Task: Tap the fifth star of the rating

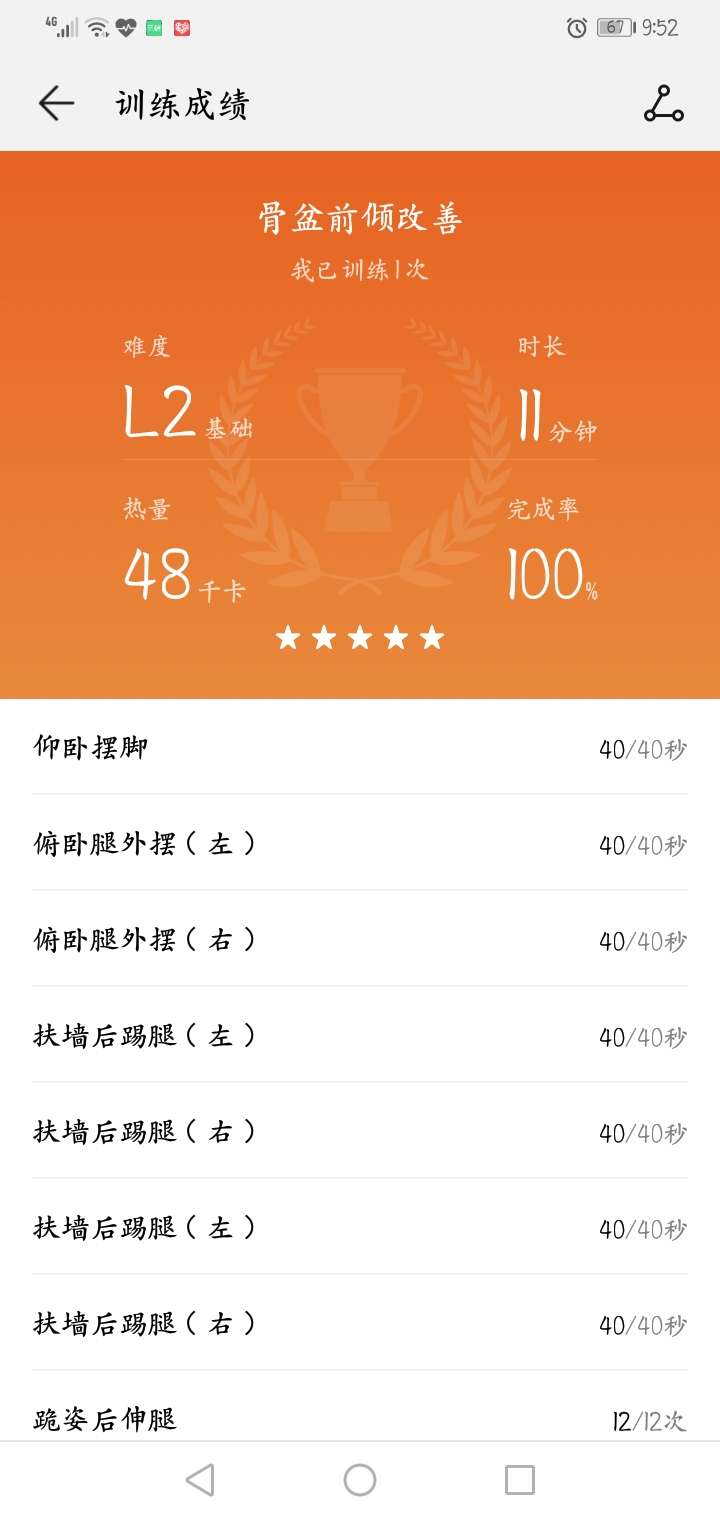Action: (431, 636)
